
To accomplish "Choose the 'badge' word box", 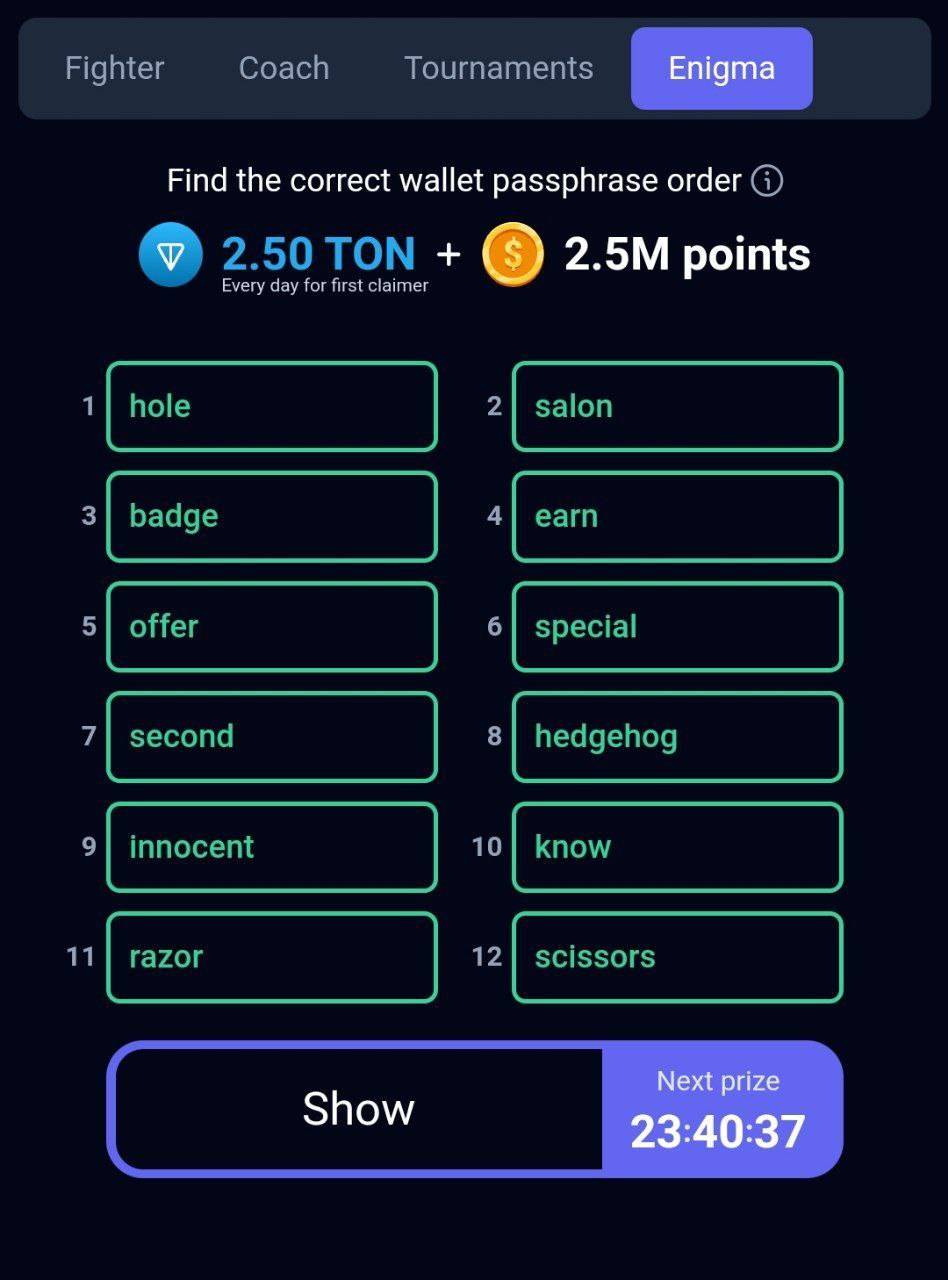I will (271, 516).
